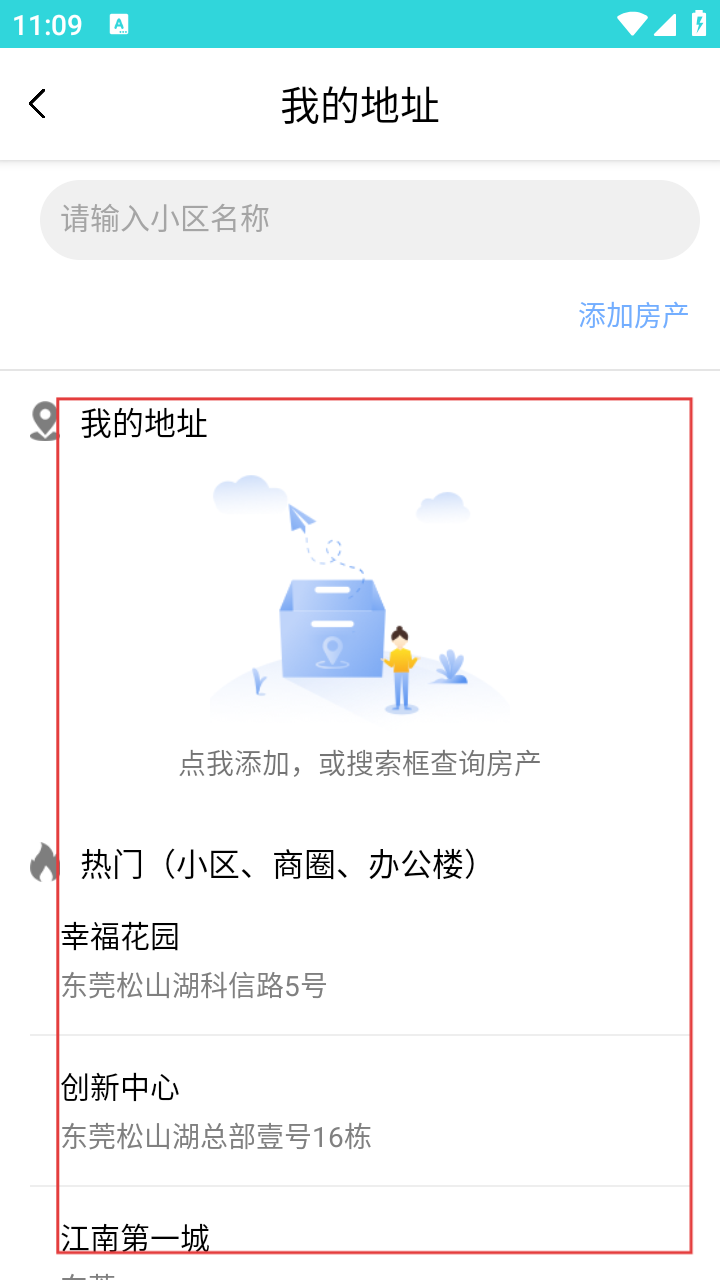Go back from 我的地址 page
Screen dimensions: 720x1280
[38, 104]
